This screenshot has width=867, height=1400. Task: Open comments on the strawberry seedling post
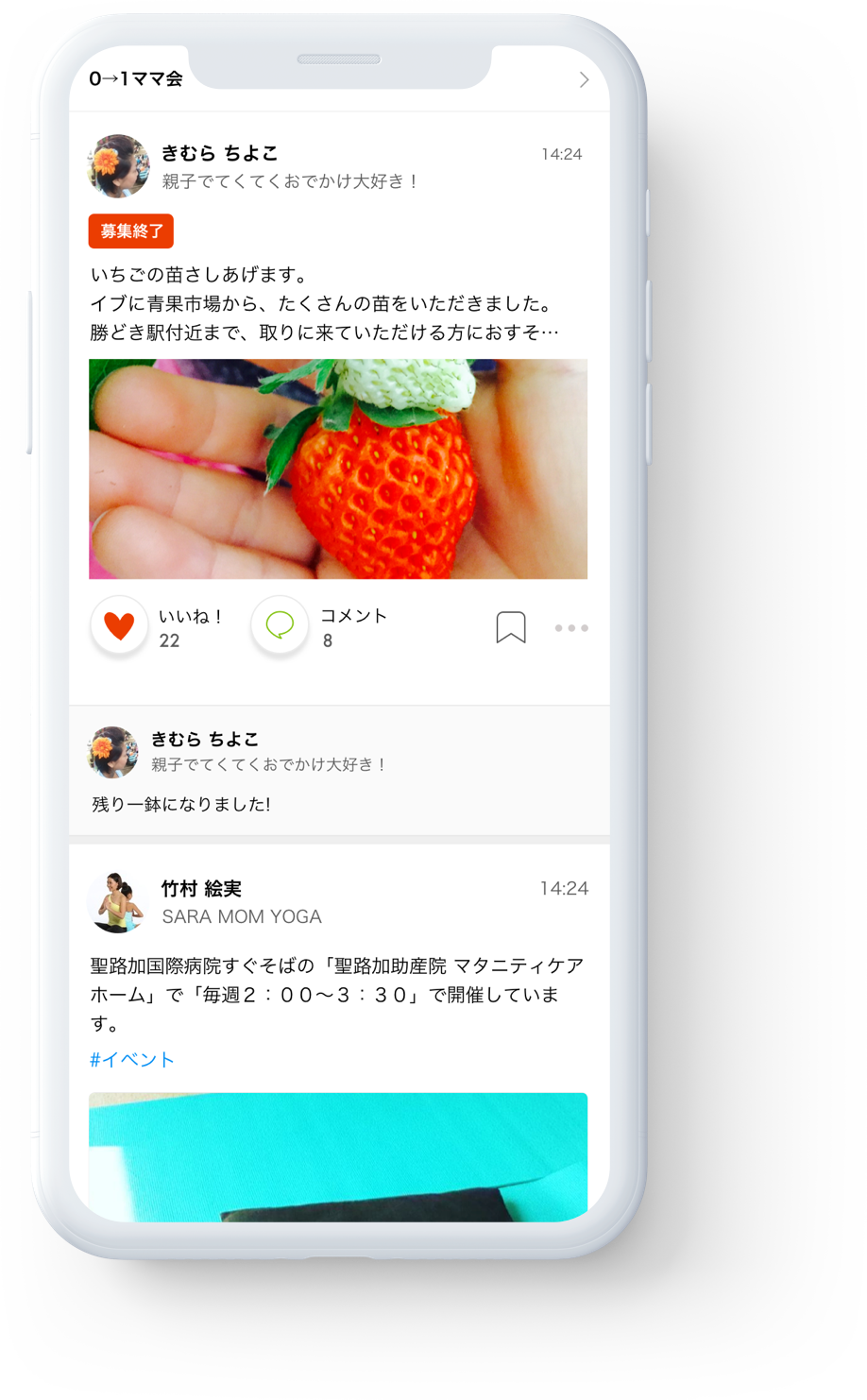click(x=280, y=625)
